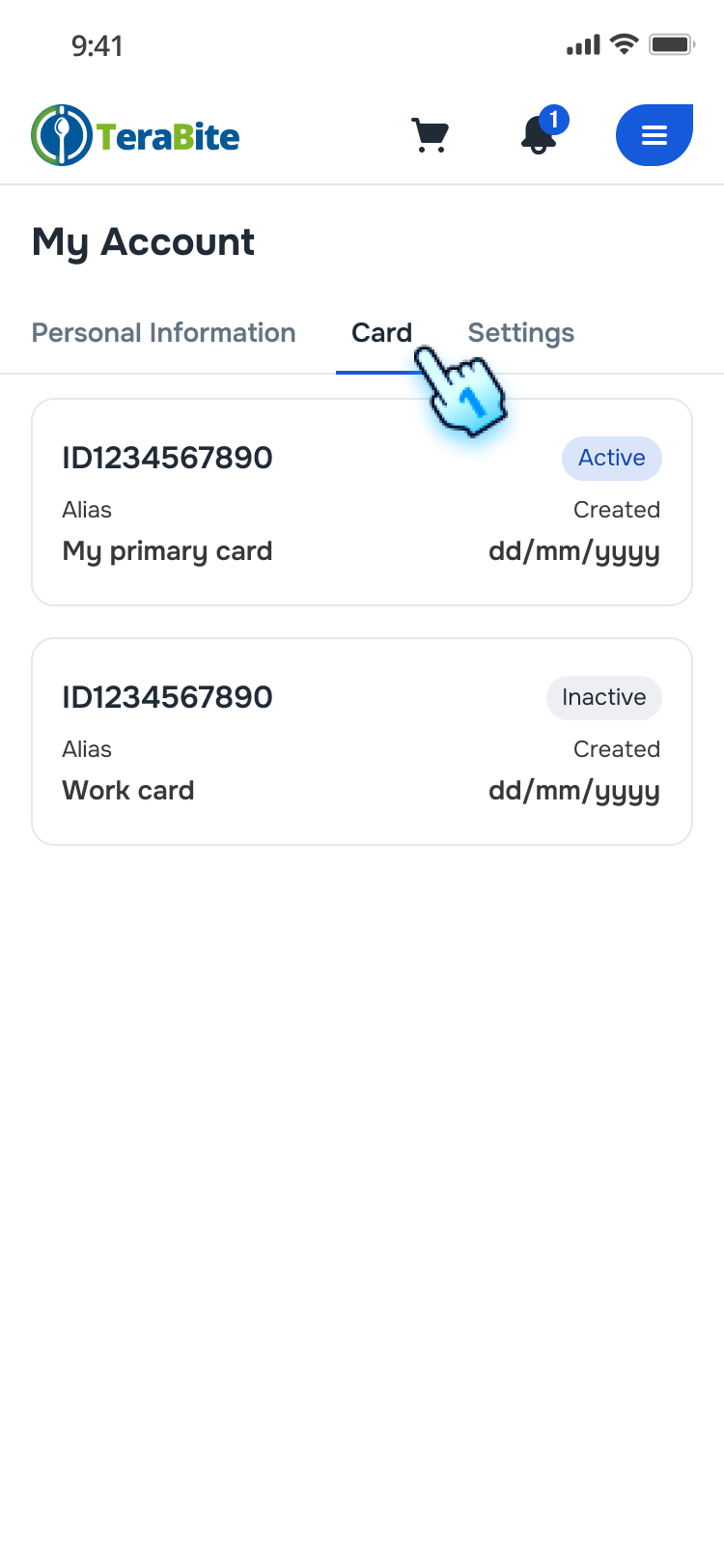724x1568 pixels.
Task: Tap the Wi-Fi icon in the status bar
Action: pyautogui.click(x=626, y=43)
